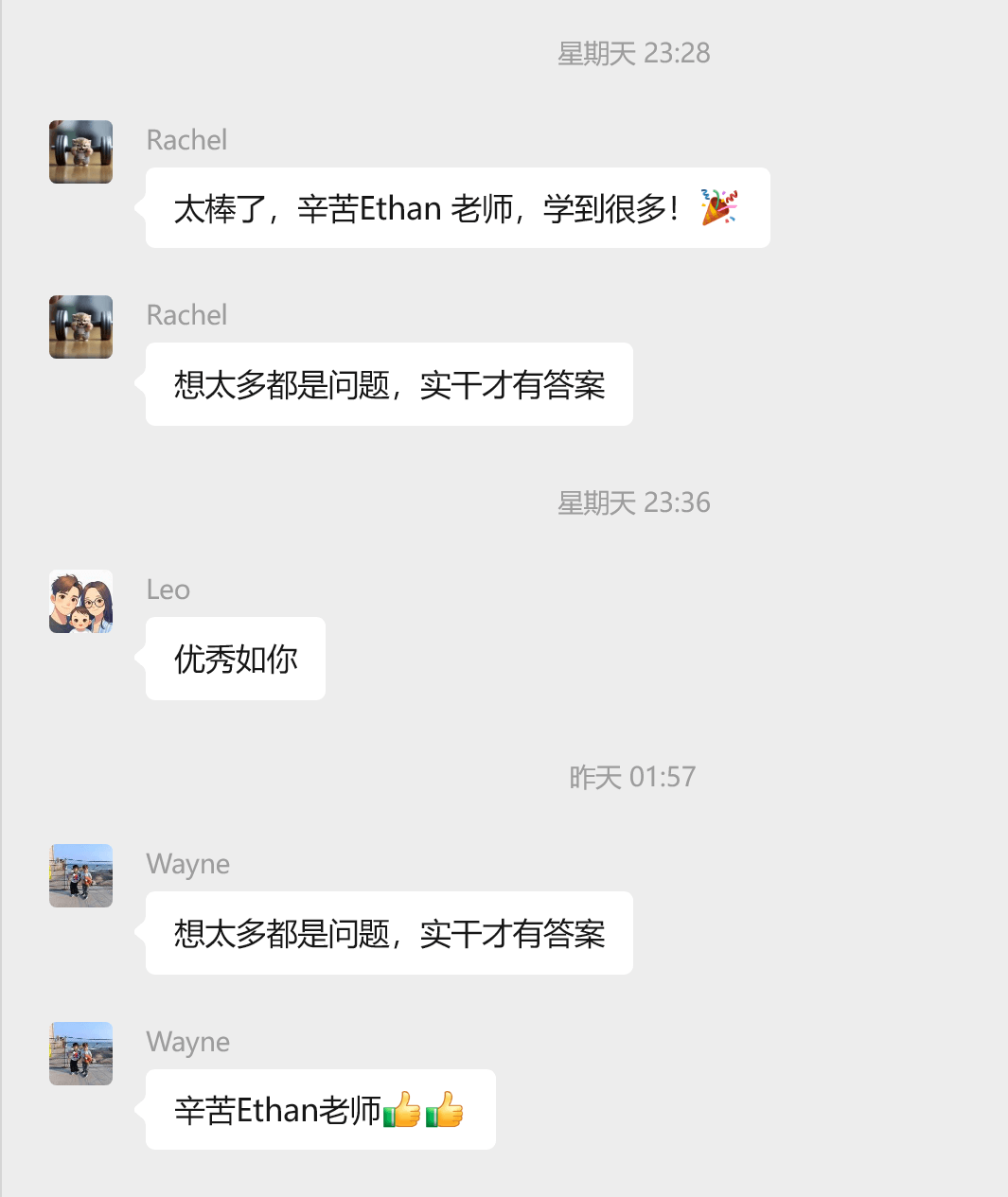
Task: Tap Rachel's avatar next to her 想太多都是问题 message
Action: (x=80, y=327)
